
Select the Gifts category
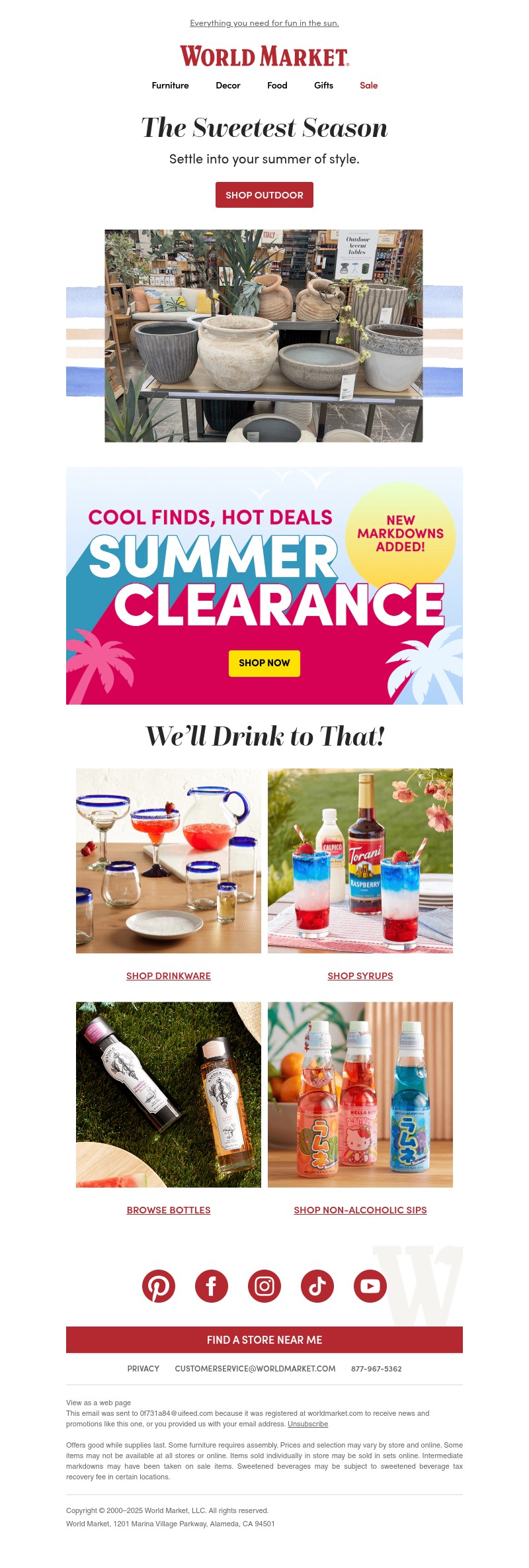323,85
